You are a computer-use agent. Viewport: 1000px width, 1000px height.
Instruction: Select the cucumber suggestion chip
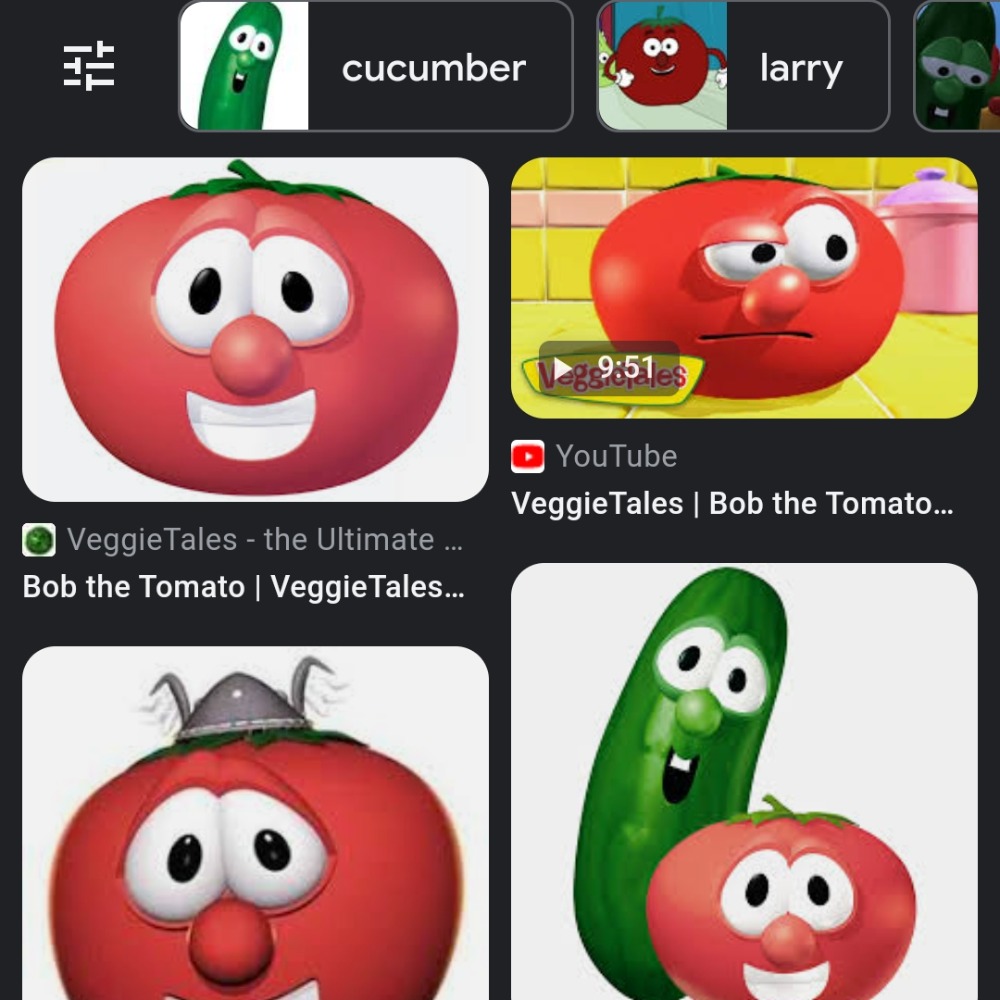[x=376, y=67]
